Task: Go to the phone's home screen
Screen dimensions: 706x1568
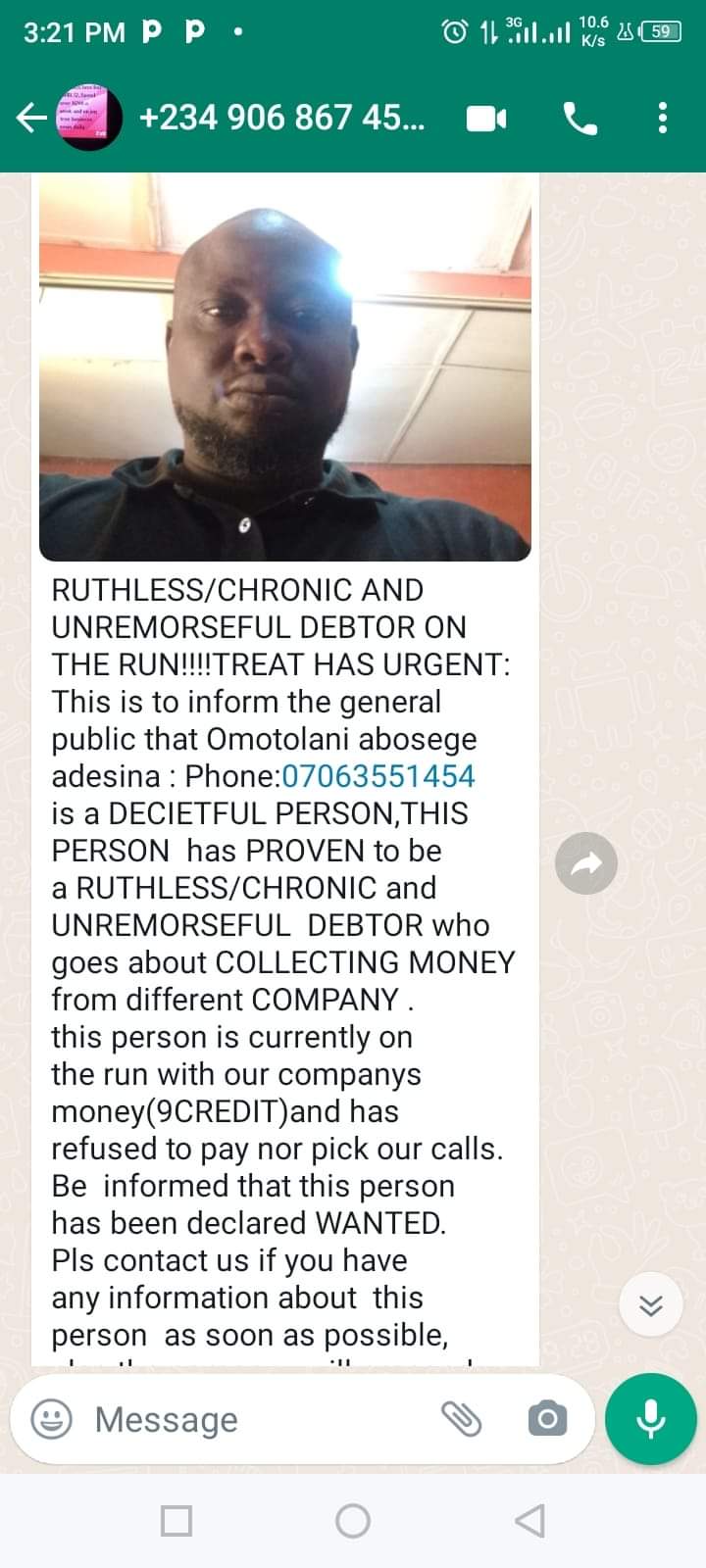Action: (x=353, y=1521)
